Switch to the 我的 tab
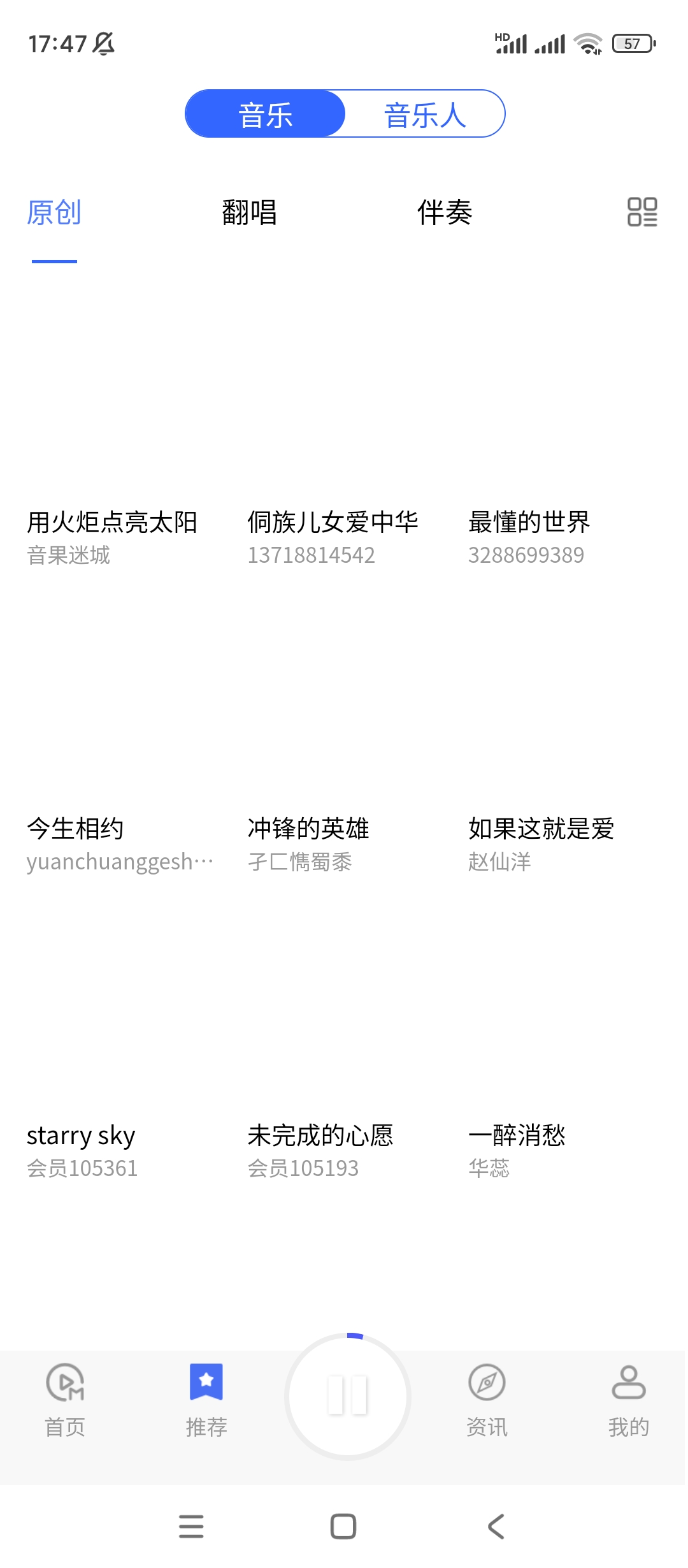 [x=628, y=1400]
